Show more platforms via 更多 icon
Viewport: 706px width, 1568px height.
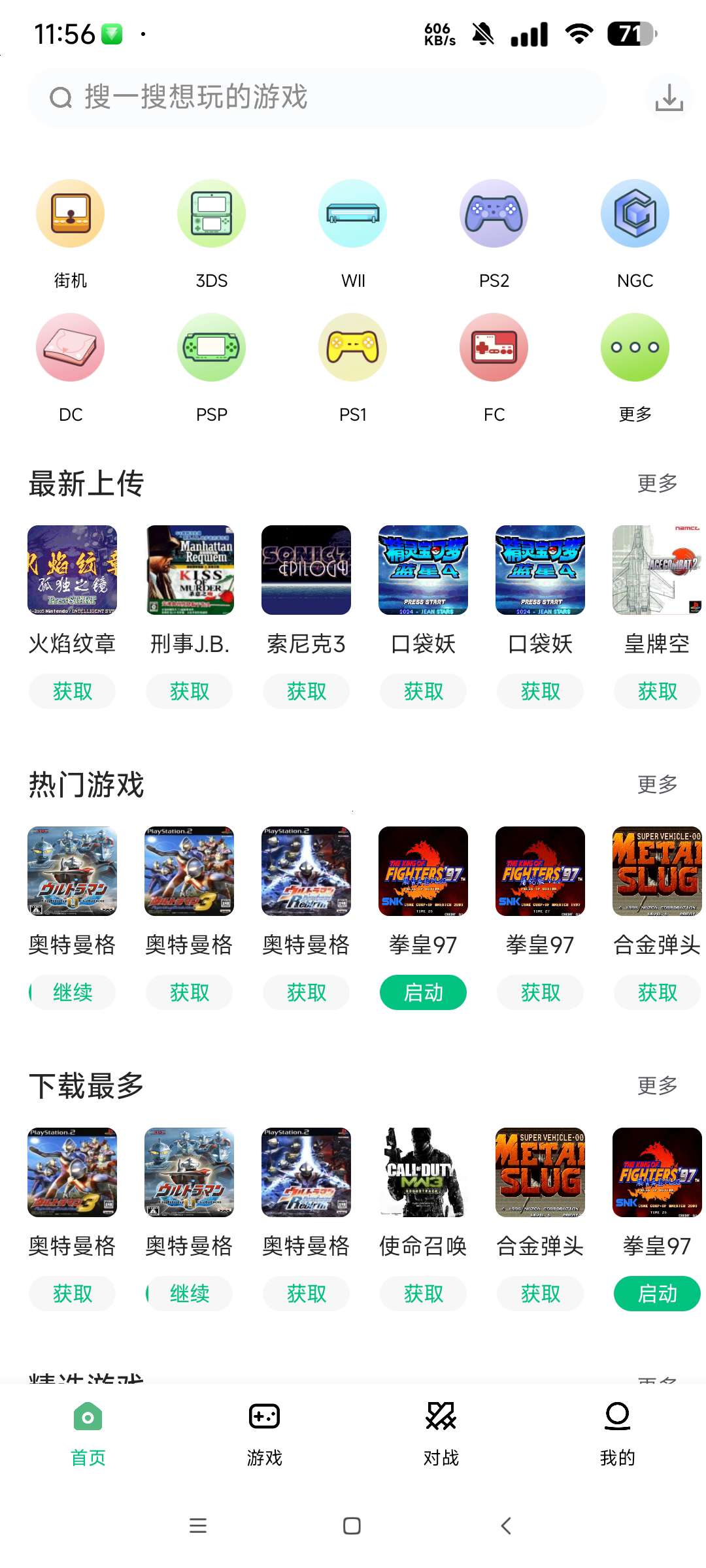click(635, 348)
